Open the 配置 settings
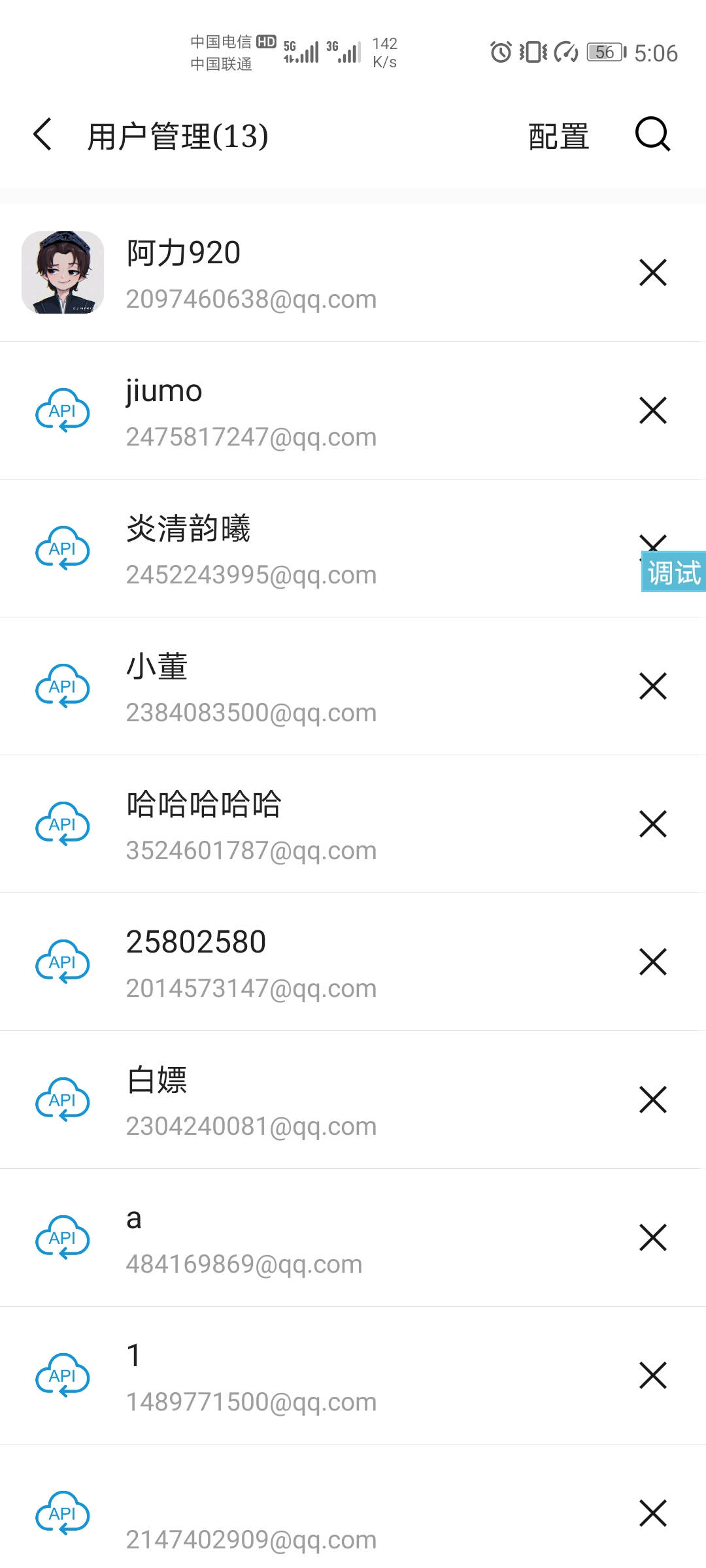The height and width of the screenshot is (1568, 706). [558, 137]
